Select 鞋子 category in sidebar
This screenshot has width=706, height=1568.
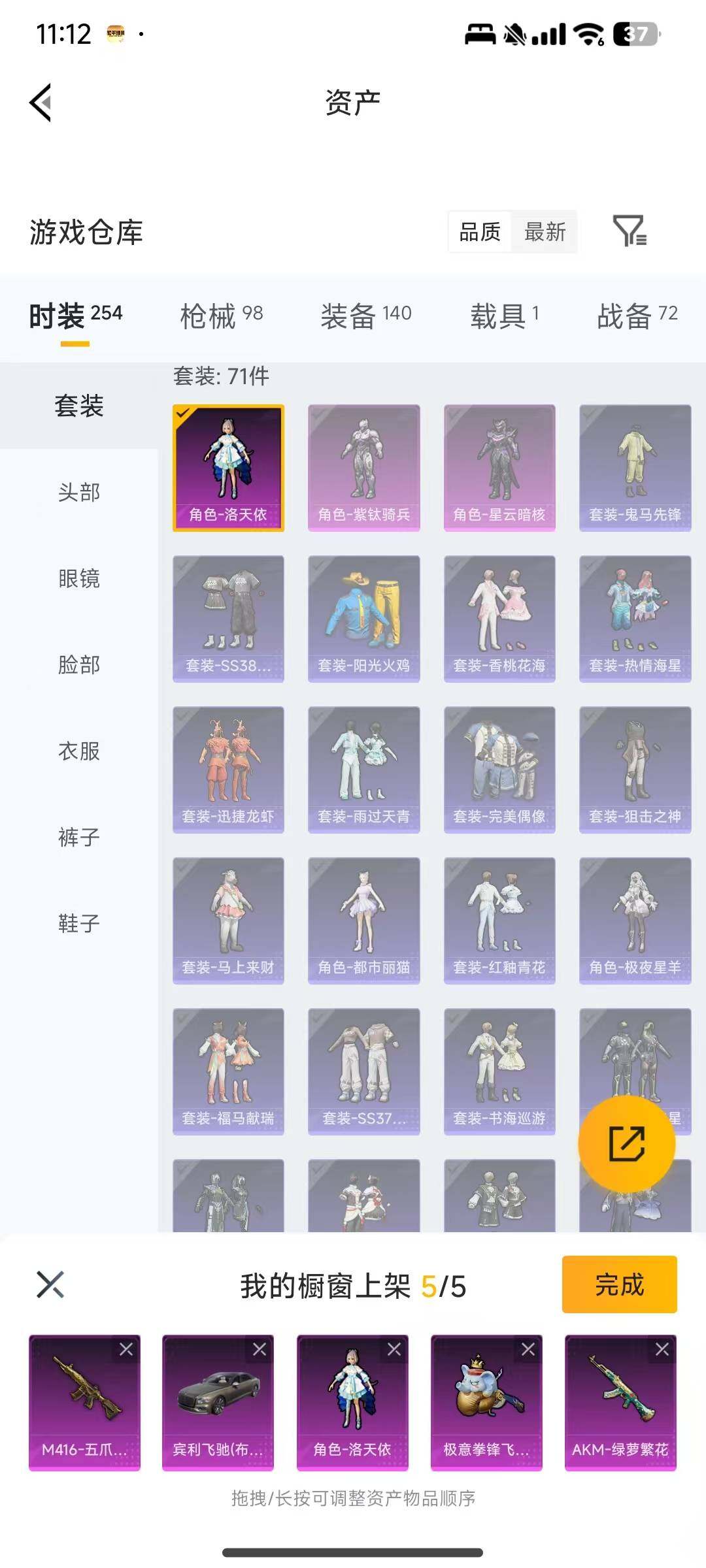[77, 924]
